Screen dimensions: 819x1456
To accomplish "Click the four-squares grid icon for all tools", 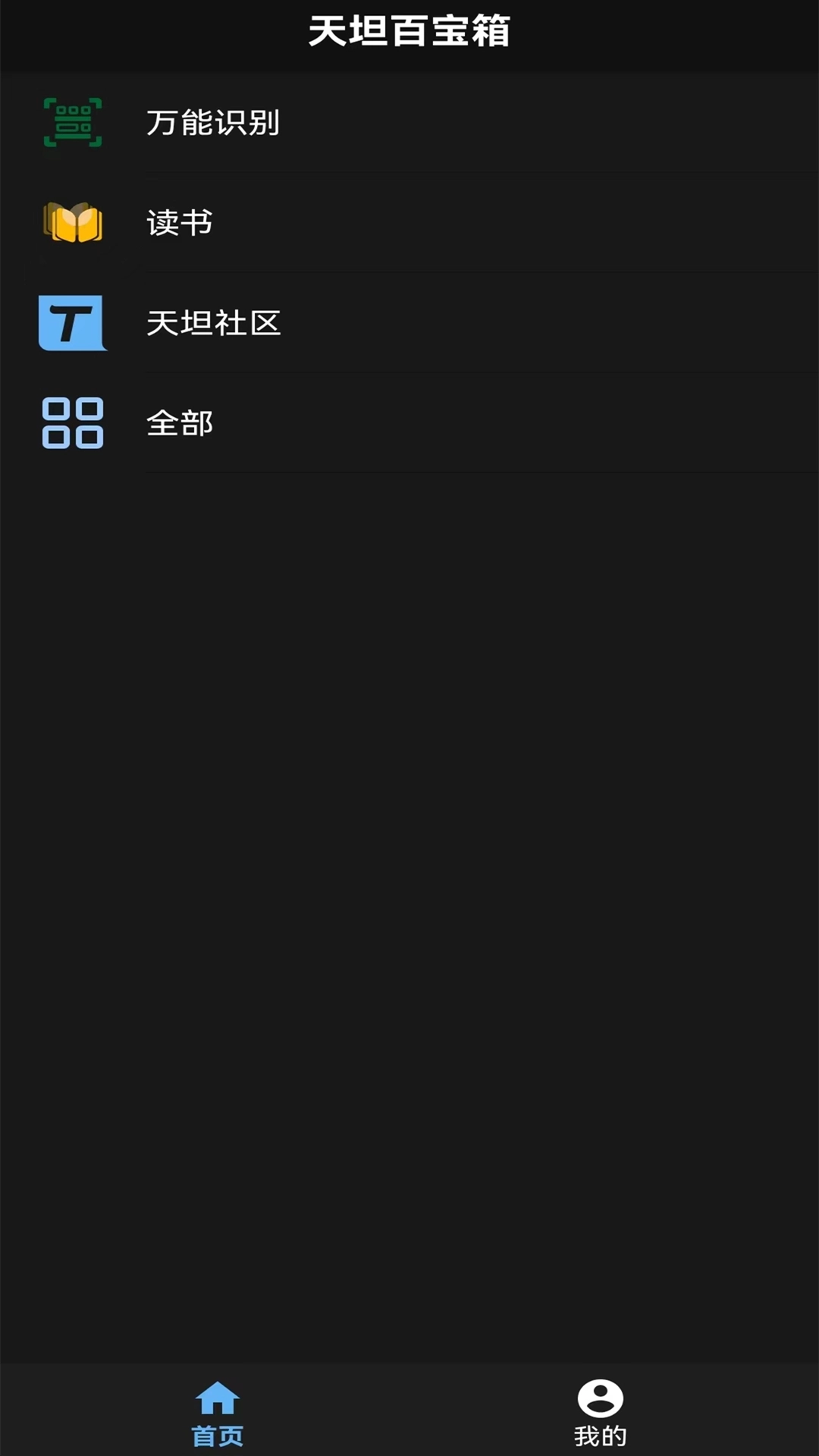I will tap(72, 425).
